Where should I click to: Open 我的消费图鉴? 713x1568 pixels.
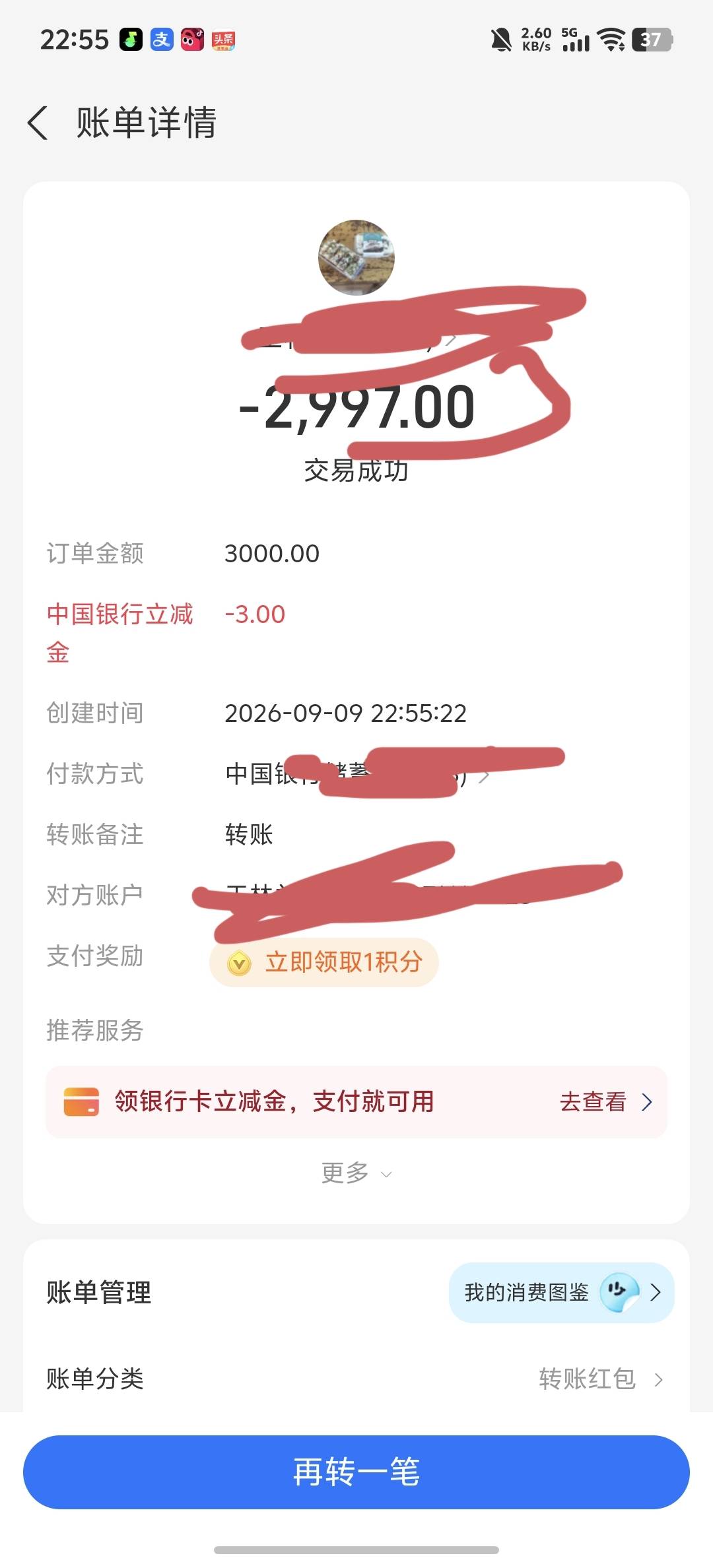click(561, 1292)
